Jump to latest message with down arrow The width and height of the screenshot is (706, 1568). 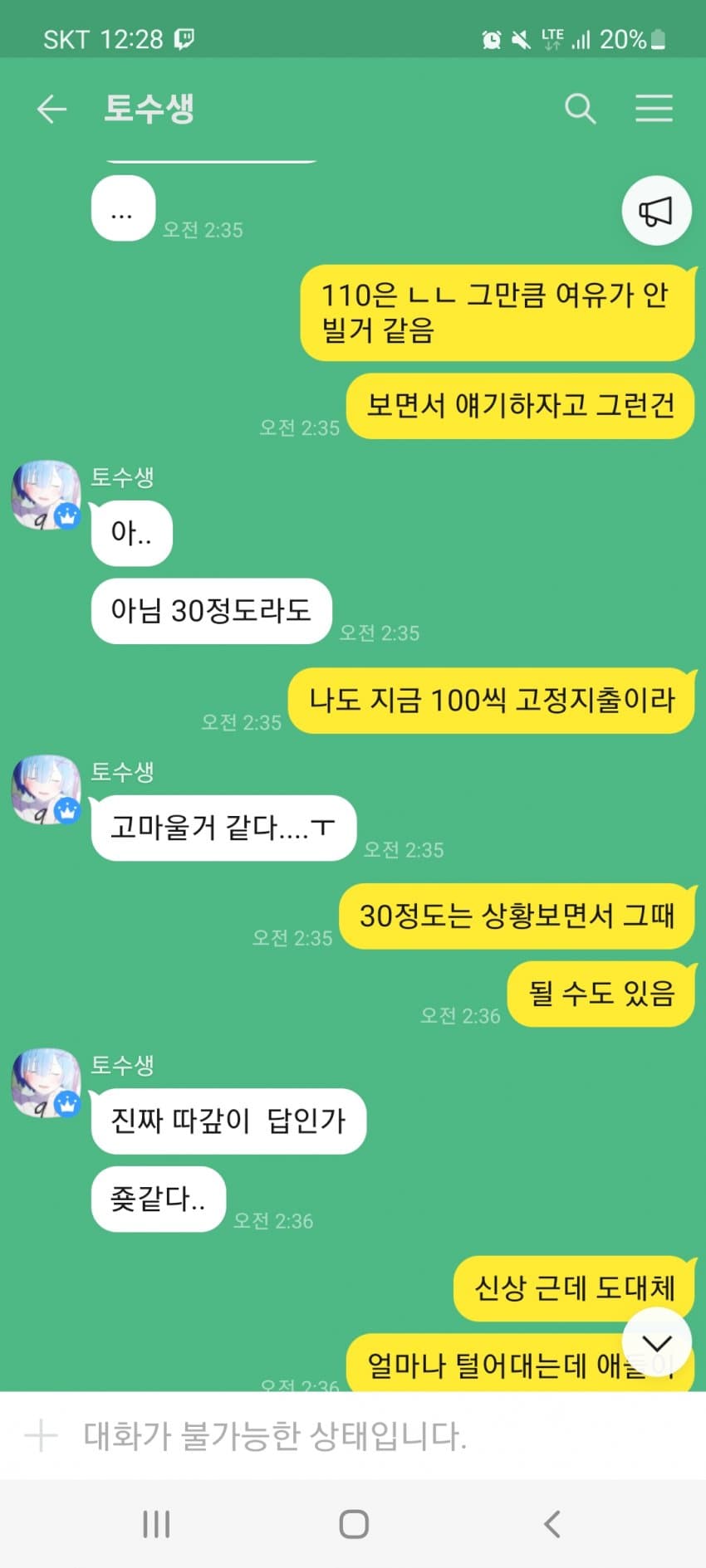click(x=656, y=1343)
